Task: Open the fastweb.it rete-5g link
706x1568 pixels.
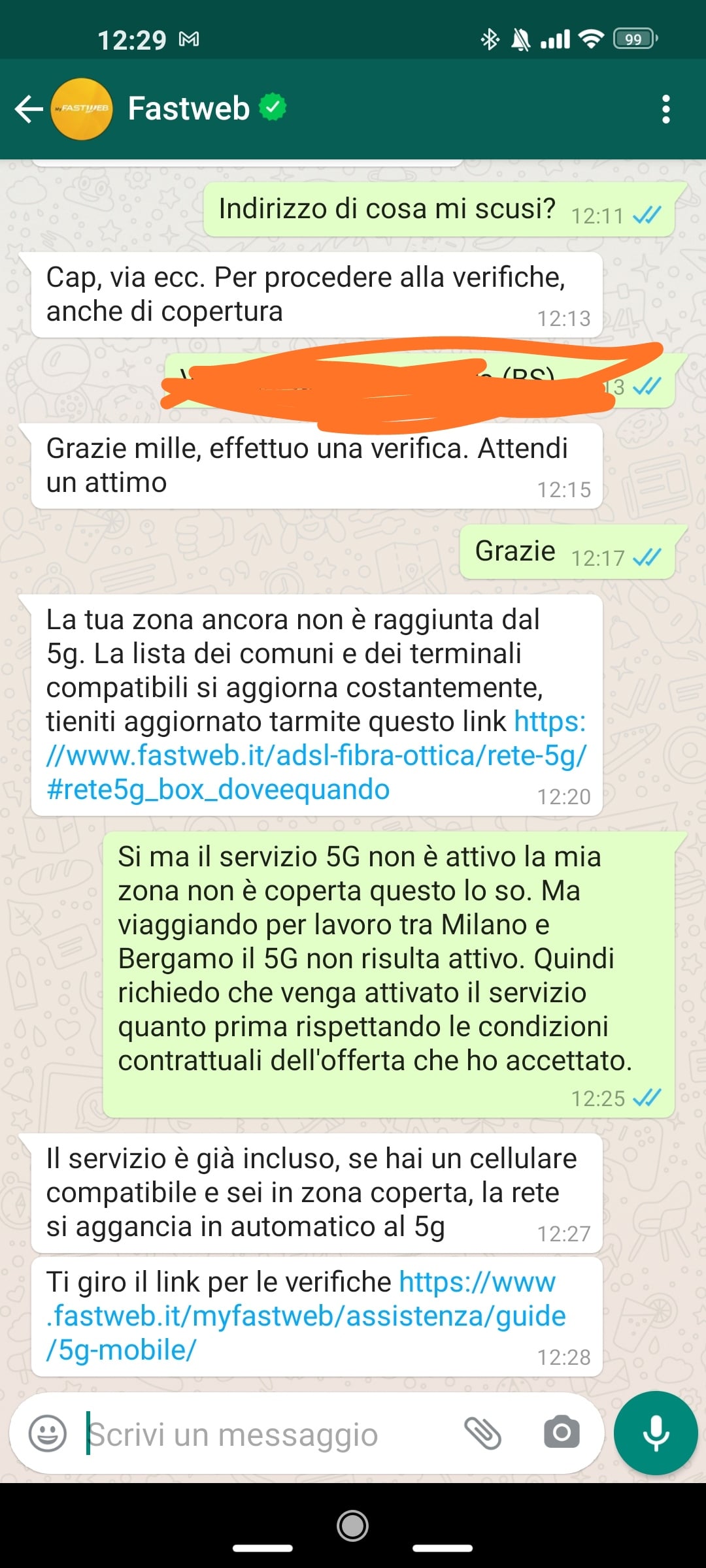Action: pos(316,756)
